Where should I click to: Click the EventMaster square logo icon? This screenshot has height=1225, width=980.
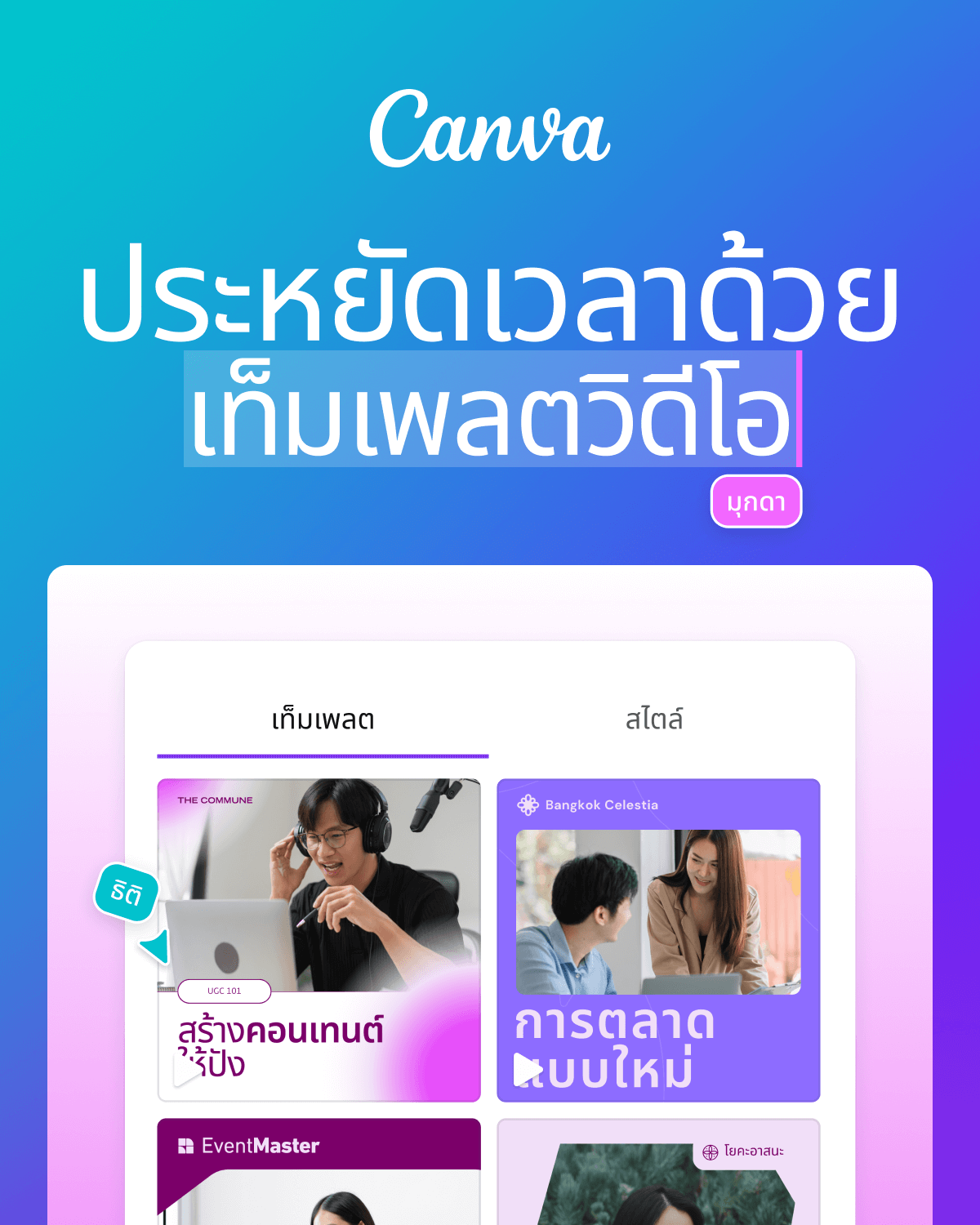[185, 1145]
